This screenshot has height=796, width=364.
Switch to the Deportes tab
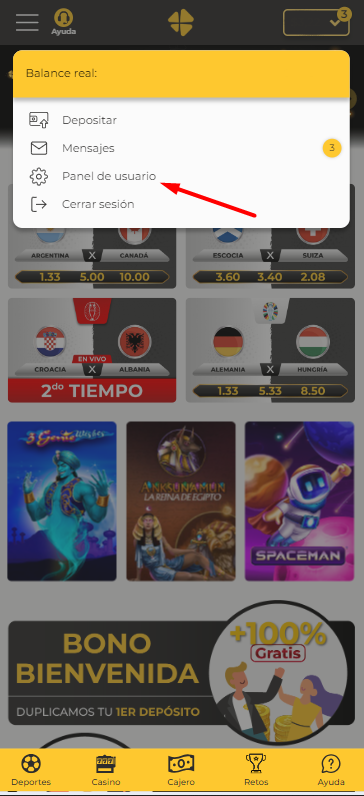click(31, 770)
